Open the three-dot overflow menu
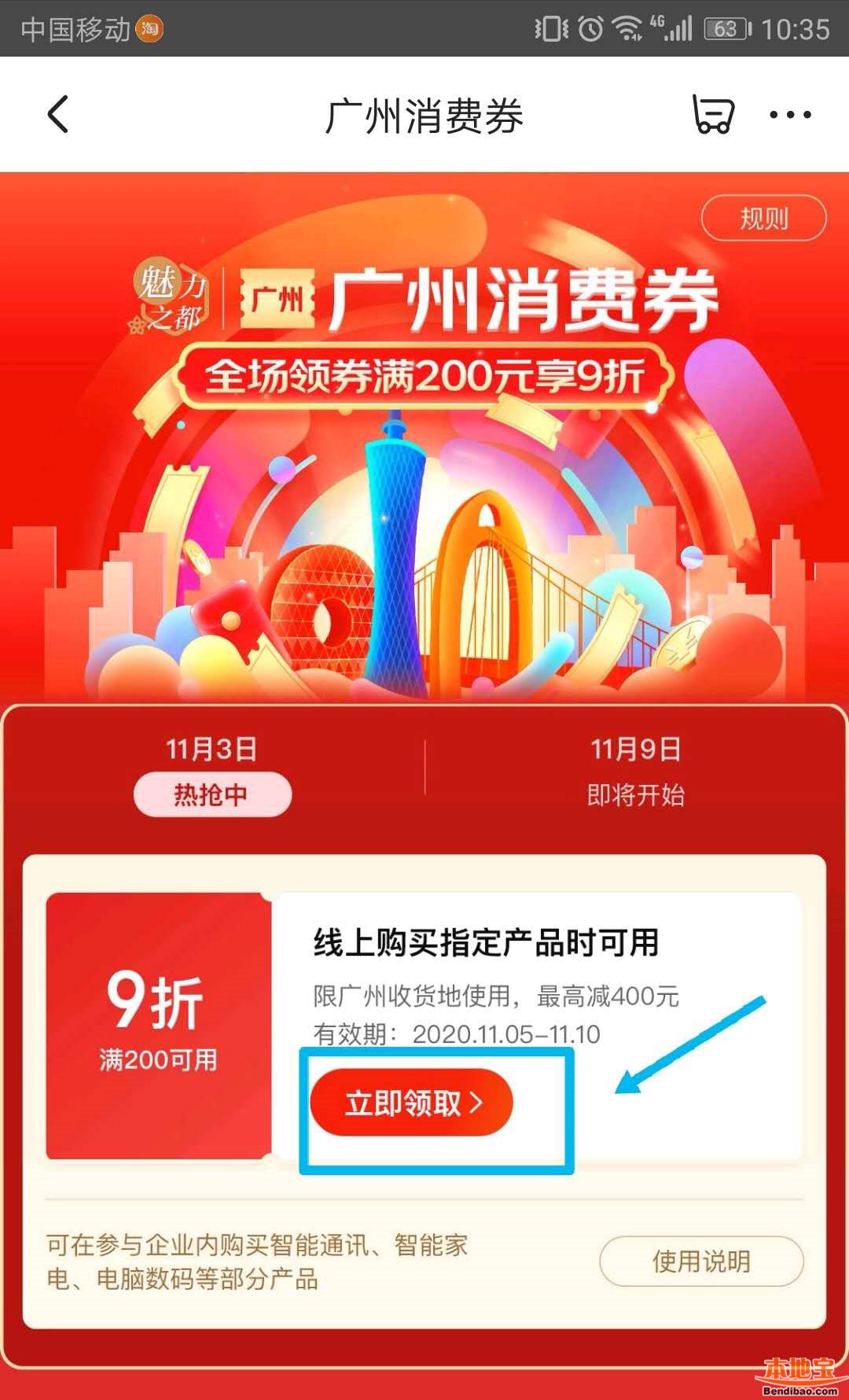The height and width of the screenshot is (1400, 849). [790, 115]
